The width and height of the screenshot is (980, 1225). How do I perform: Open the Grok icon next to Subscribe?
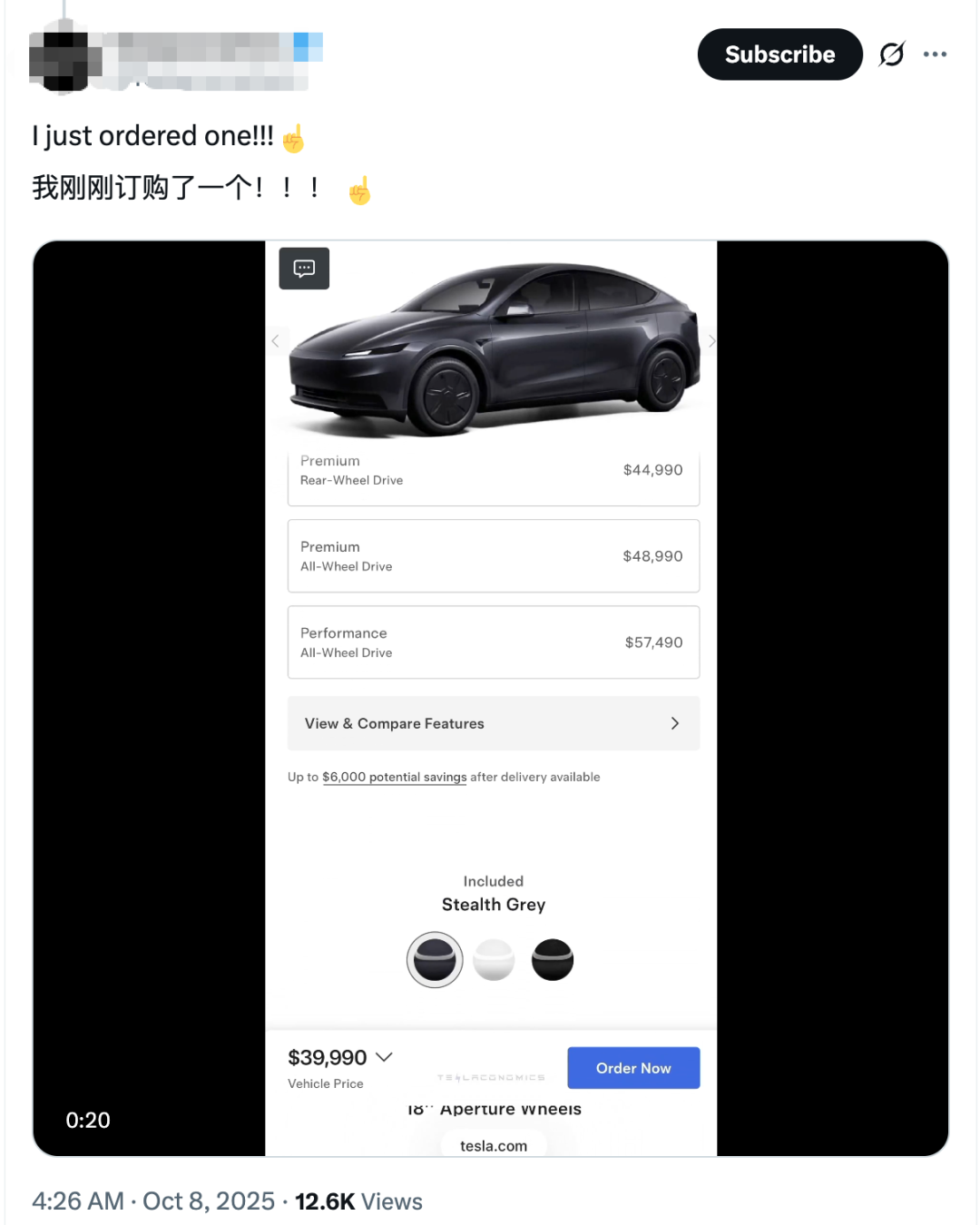point(891,54)
